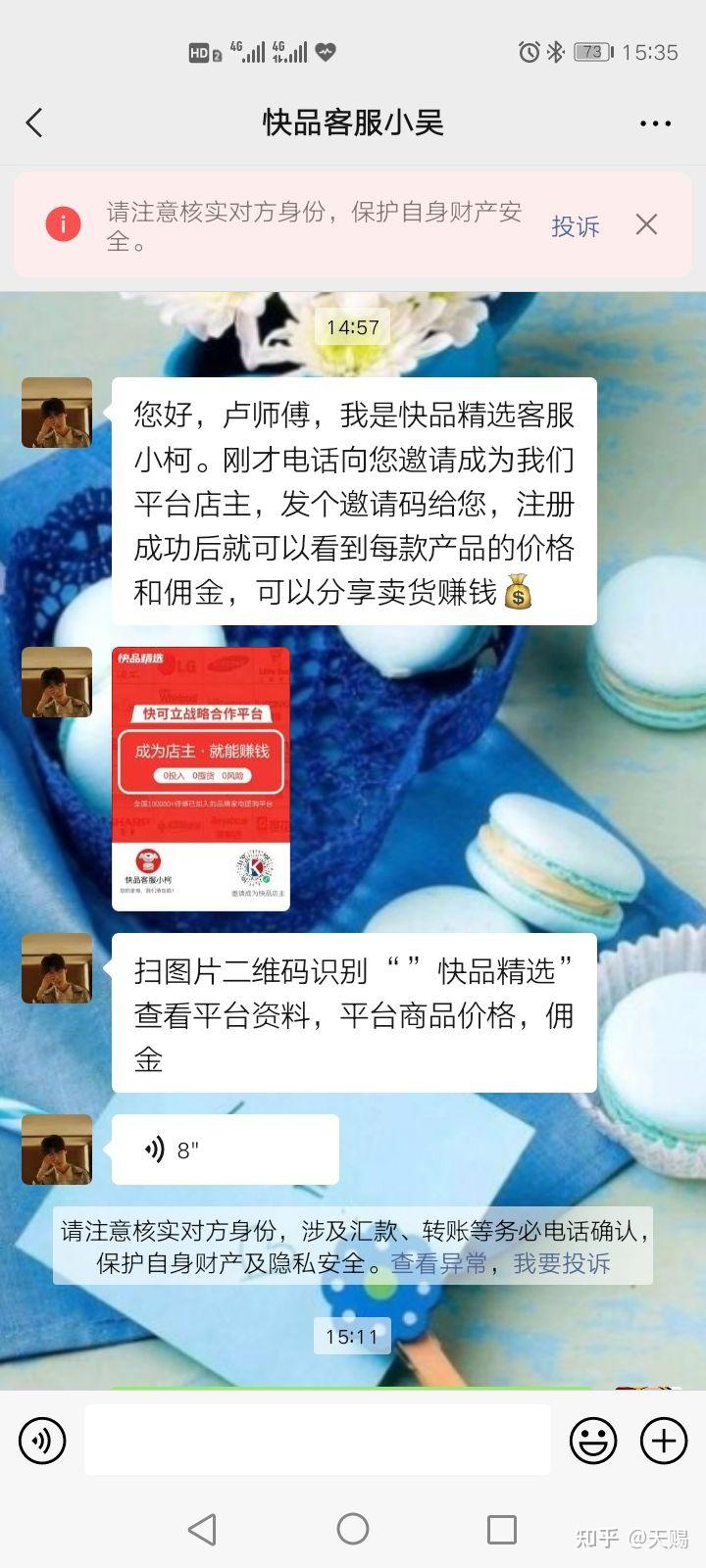Tap 投诉 in the warning banner
This screenshot has width=706, height=1568.
[x=575, y=226]
